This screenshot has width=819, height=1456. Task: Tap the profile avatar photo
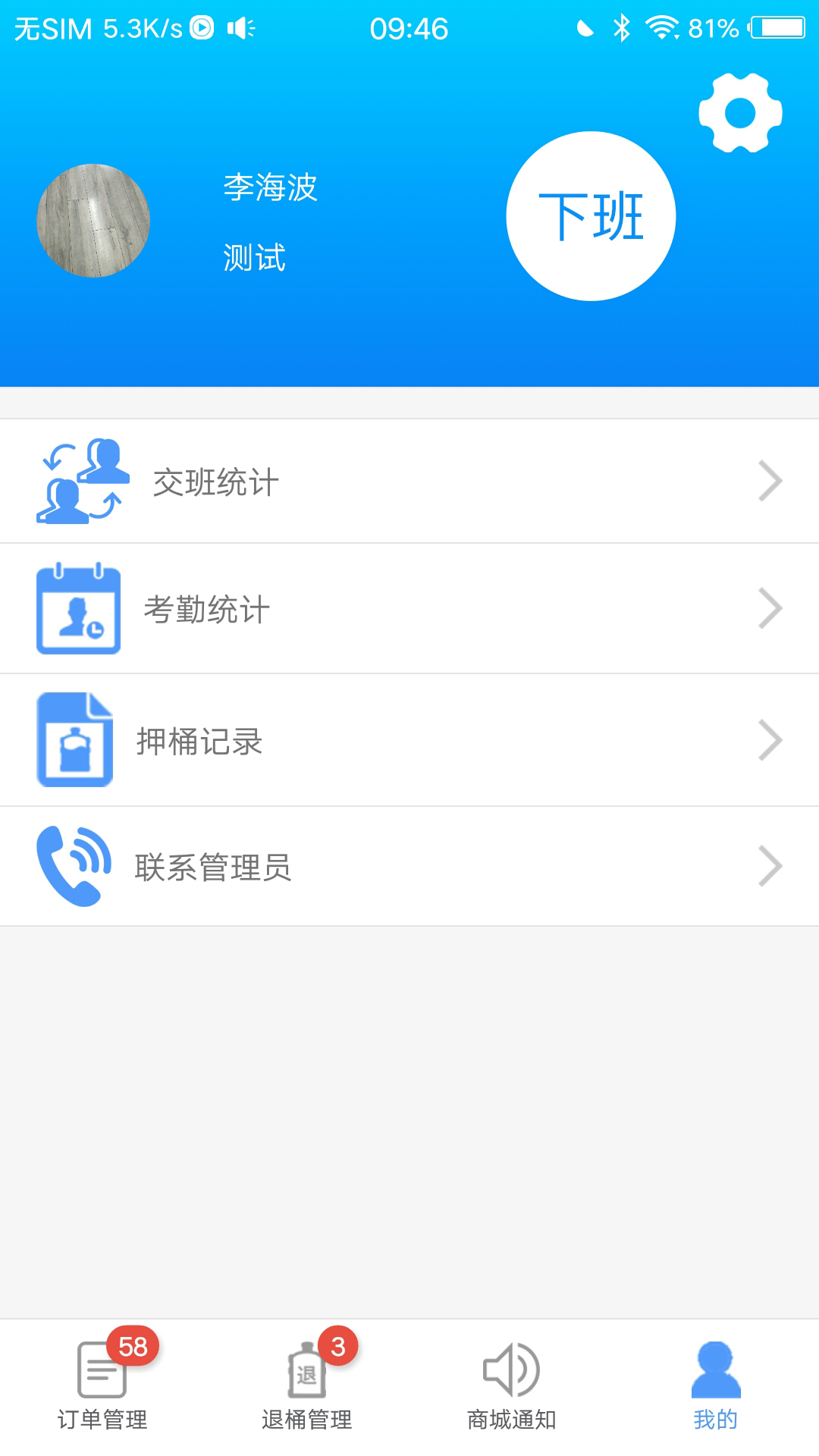(x=93, y=221)
